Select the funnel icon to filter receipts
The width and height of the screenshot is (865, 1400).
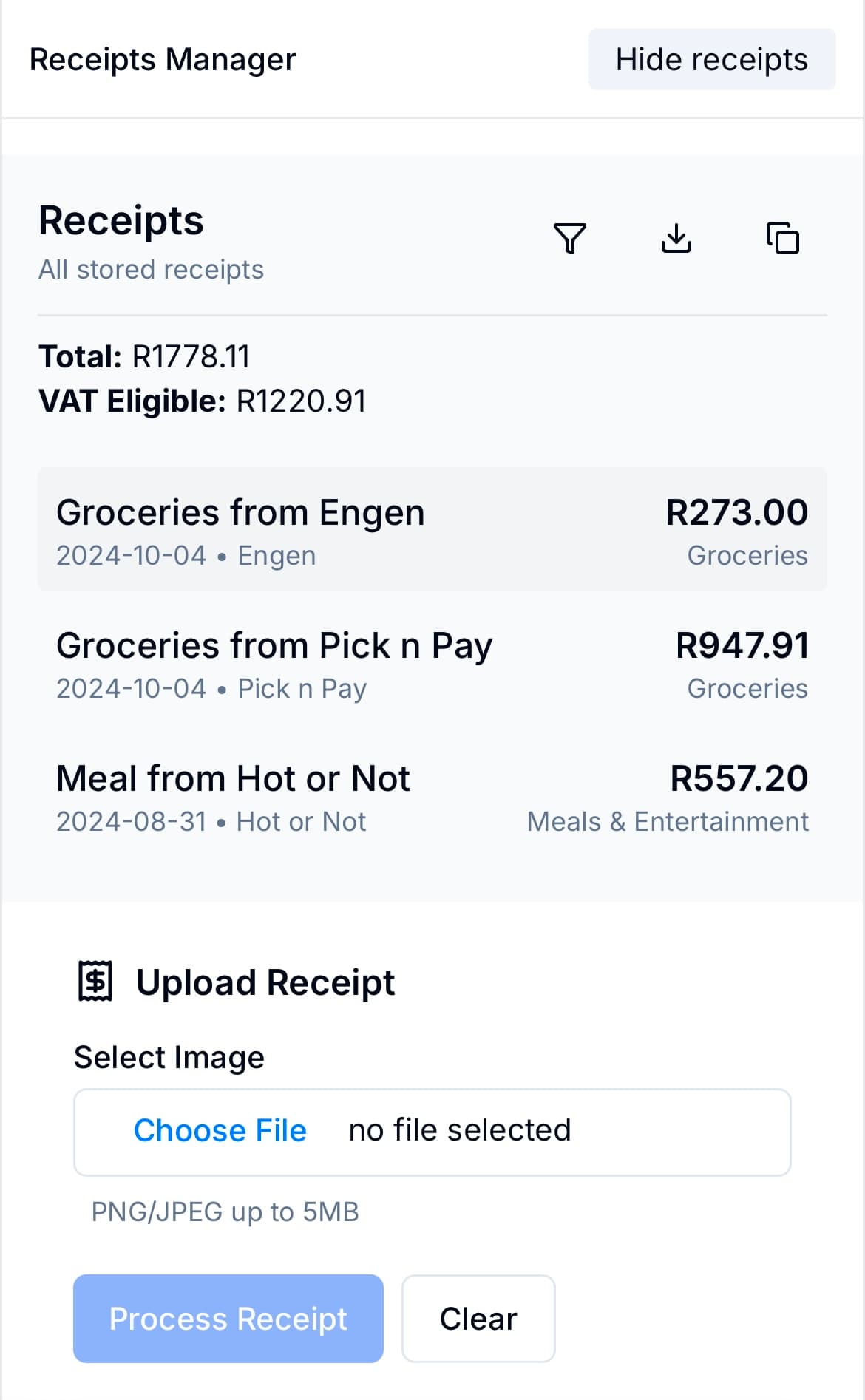click(x=570, y=238)
